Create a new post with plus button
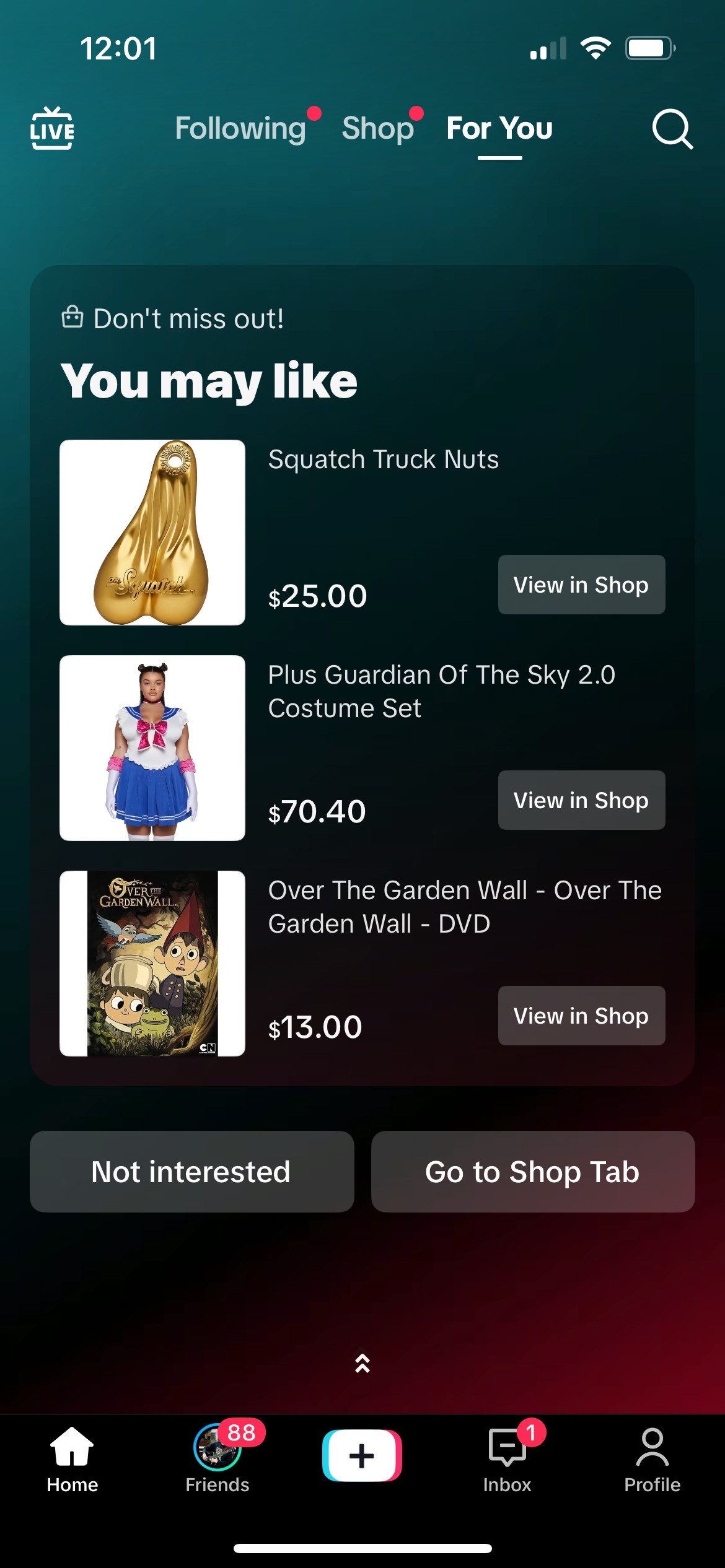The height and width of the screenshot is (1568, 725). click(362, 1455)
